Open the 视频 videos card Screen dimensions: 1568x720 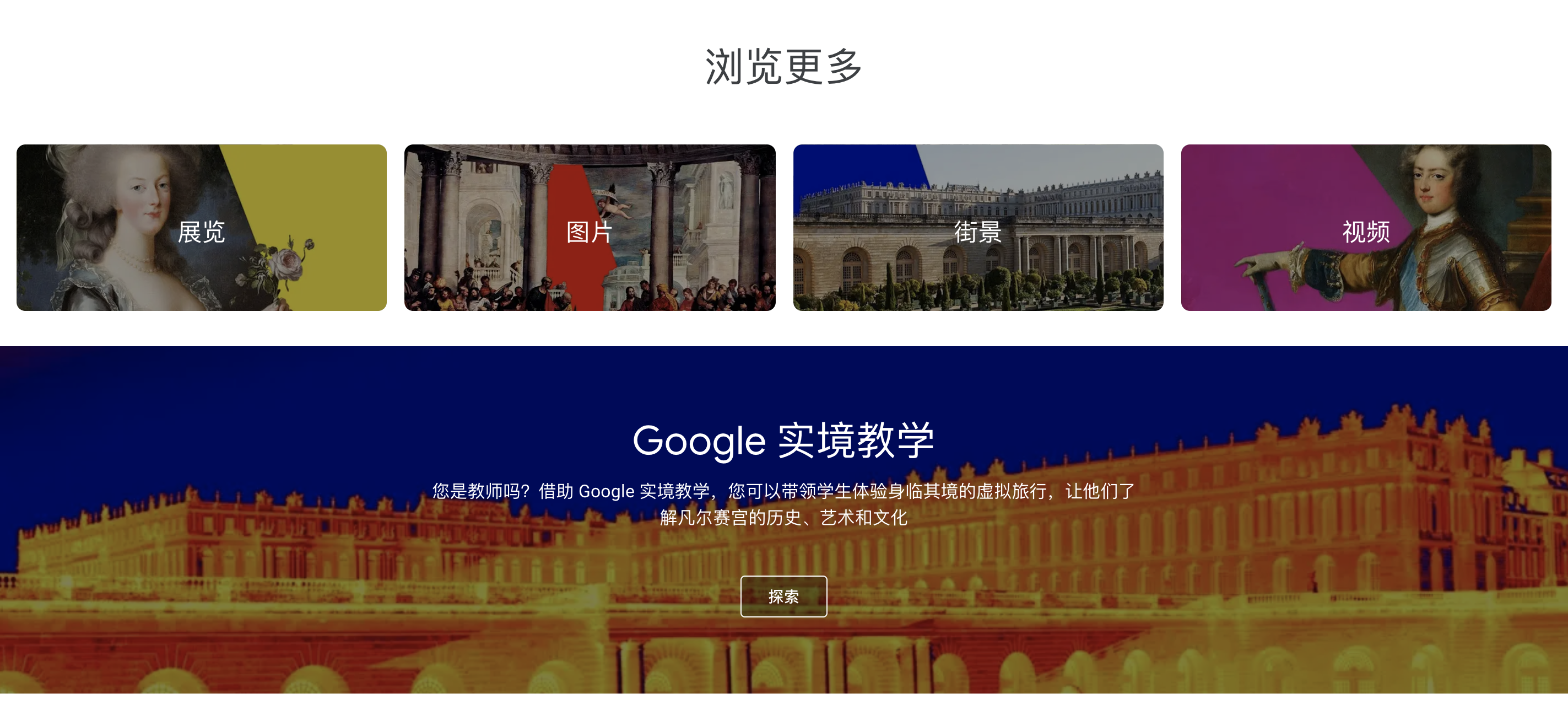pos(1365,228)
